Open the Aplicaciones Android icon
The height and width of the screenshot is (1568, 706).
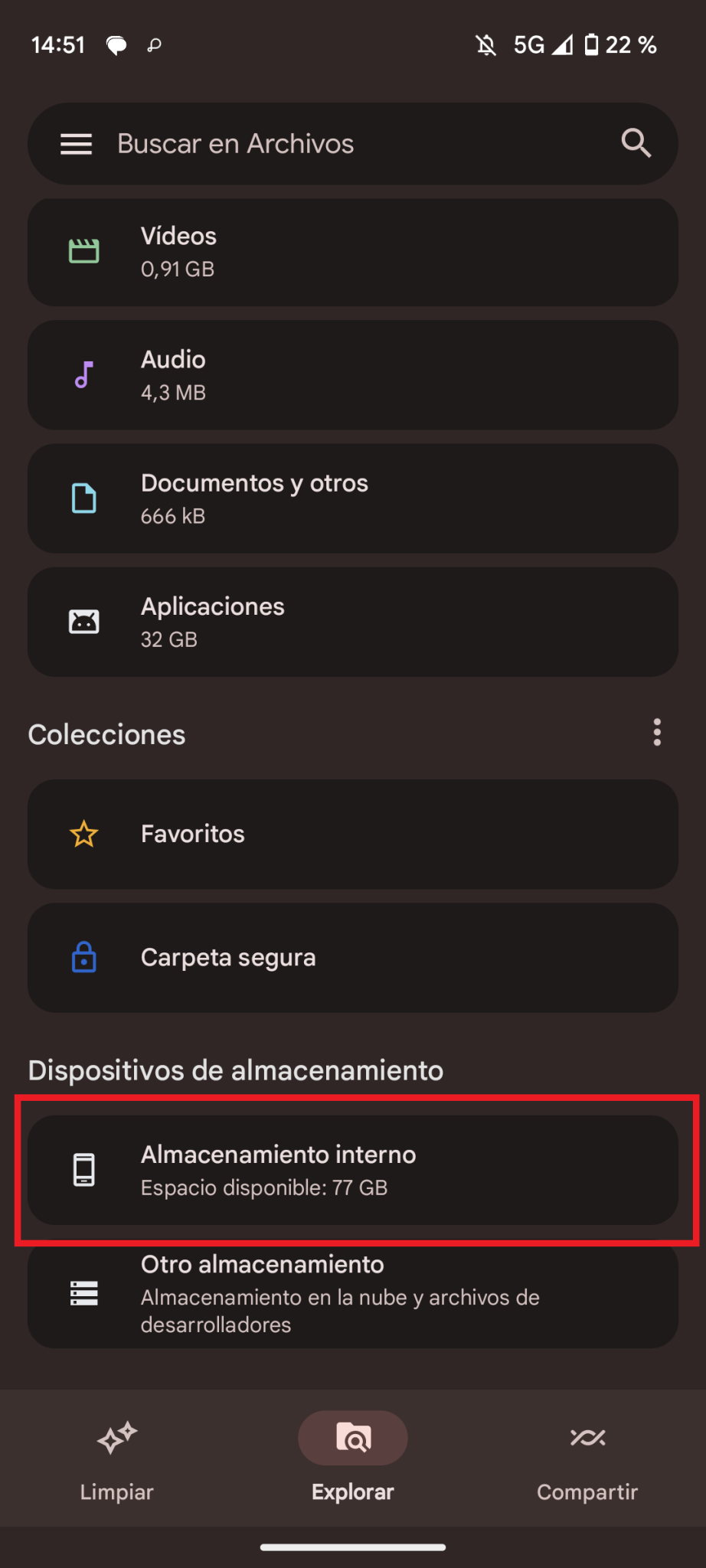[84, 622]
